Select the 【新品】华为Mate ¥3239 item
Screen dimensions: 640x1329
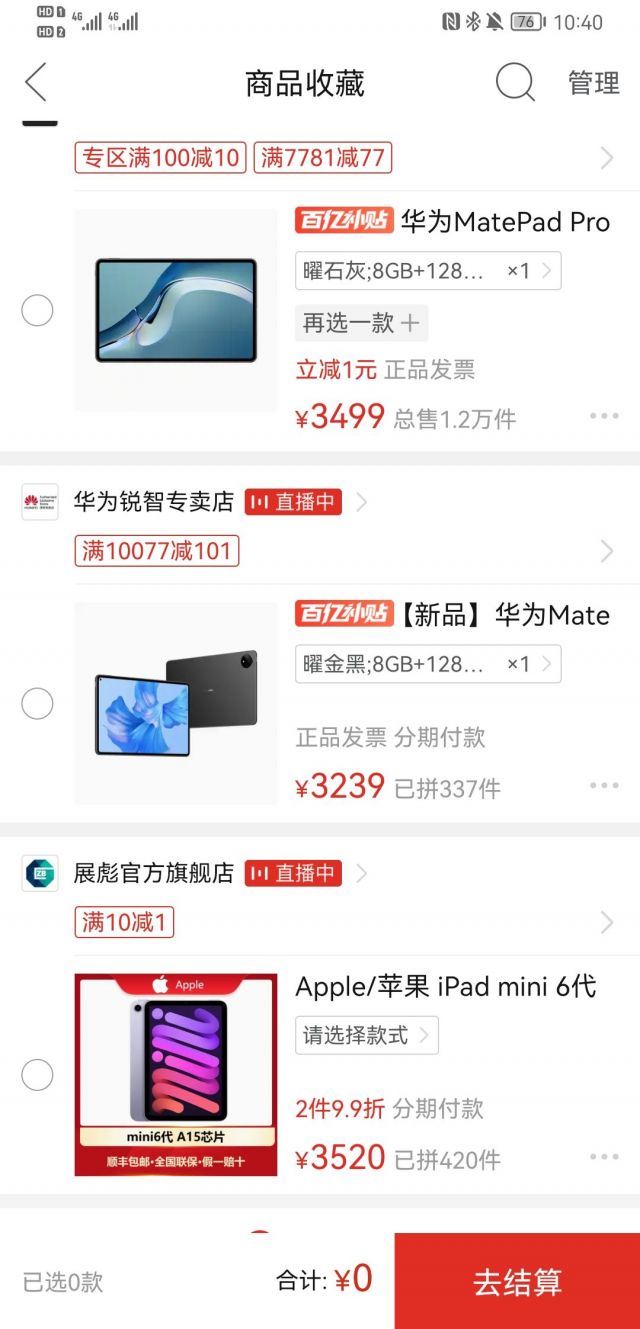(37, 704)
